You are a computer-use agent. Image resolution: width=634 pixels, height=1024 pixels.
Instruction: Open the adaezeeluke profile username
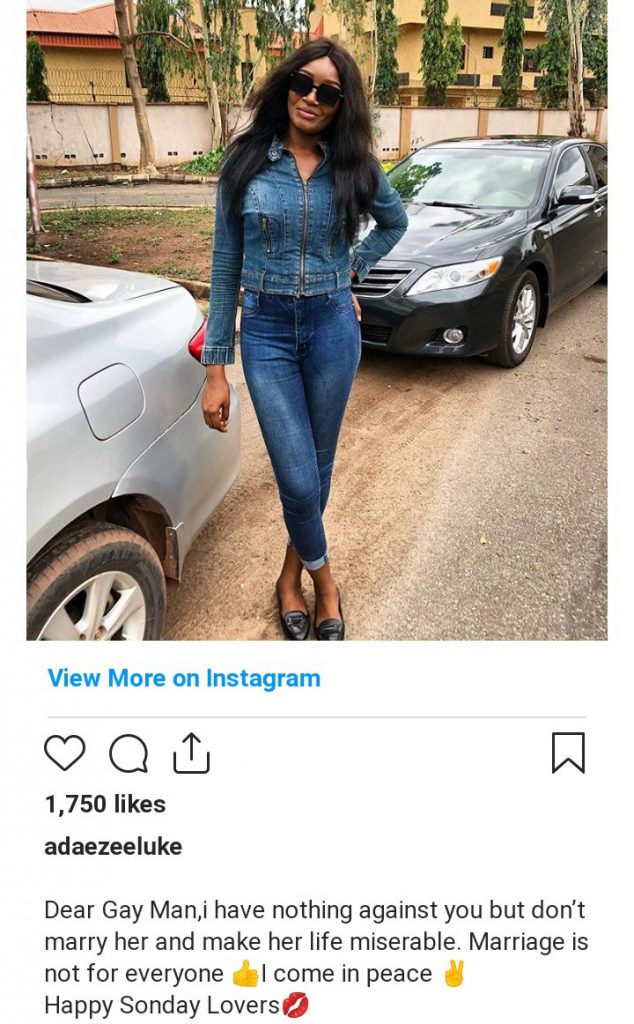pyautogui.click(x=113, y=847)
